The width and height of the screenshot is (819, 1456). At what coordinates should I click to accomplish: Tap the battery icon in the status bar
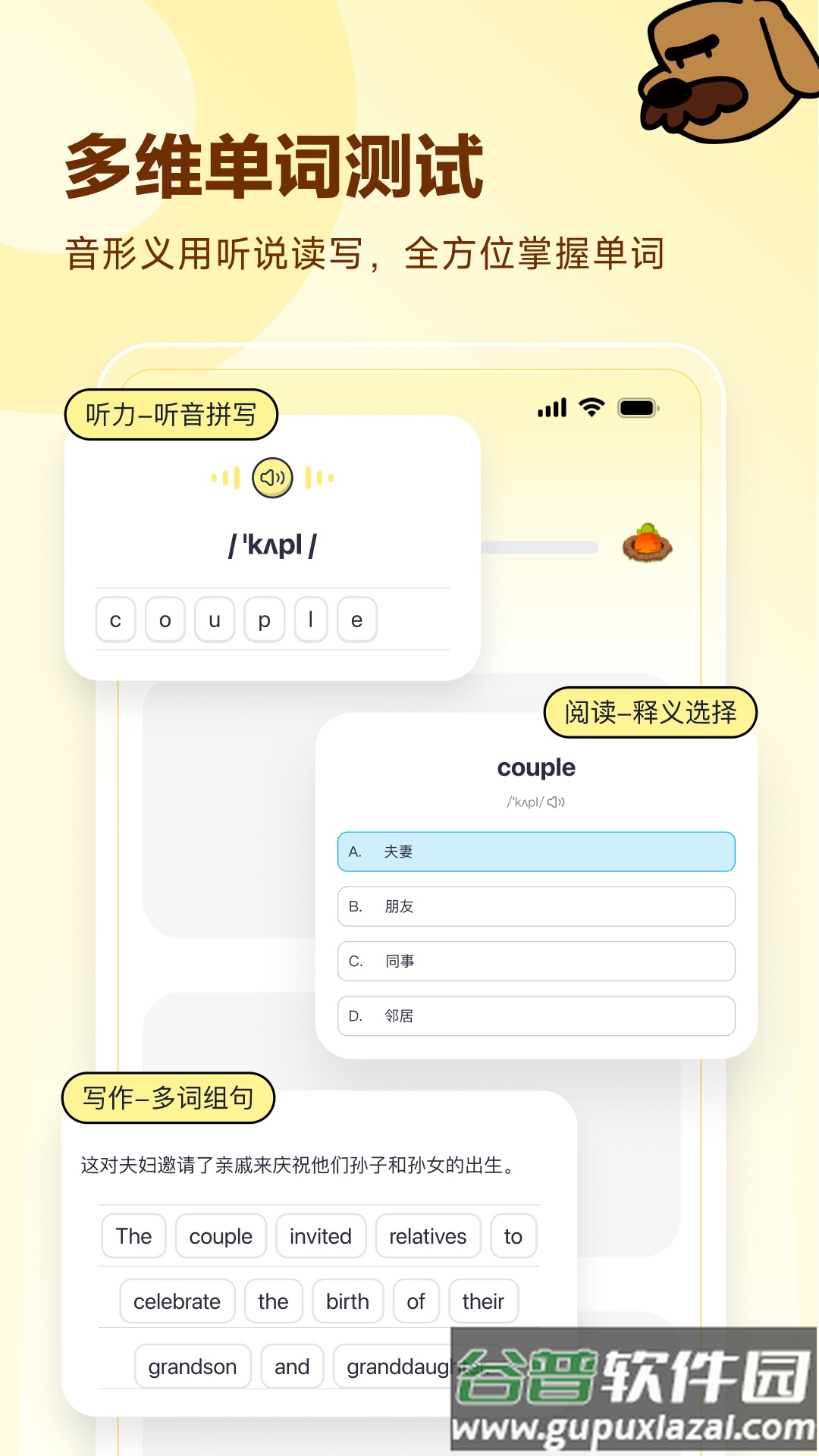[x=639, y=407]
